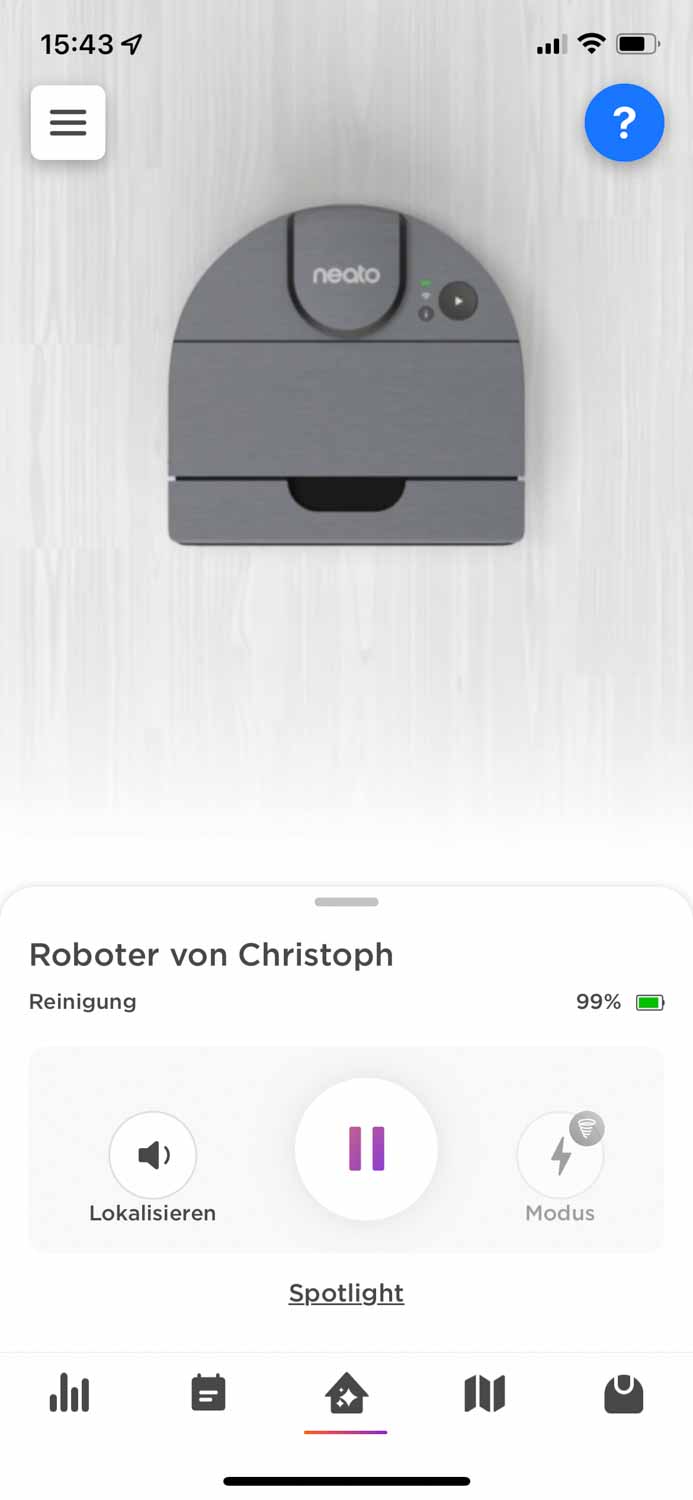Open the hamburger menu
This screenshot has width=693, height=1500.
(x=68, y=123)
